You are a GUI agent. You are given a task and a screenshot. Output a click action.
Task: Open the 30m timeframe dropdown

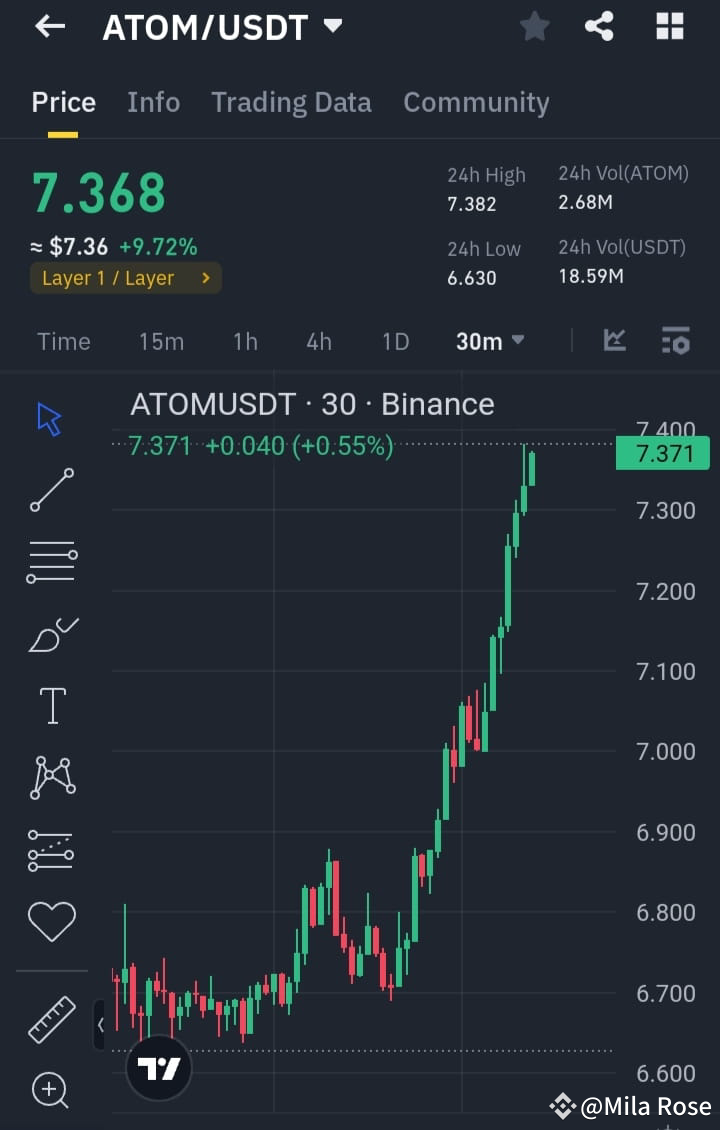click(488, 341)
